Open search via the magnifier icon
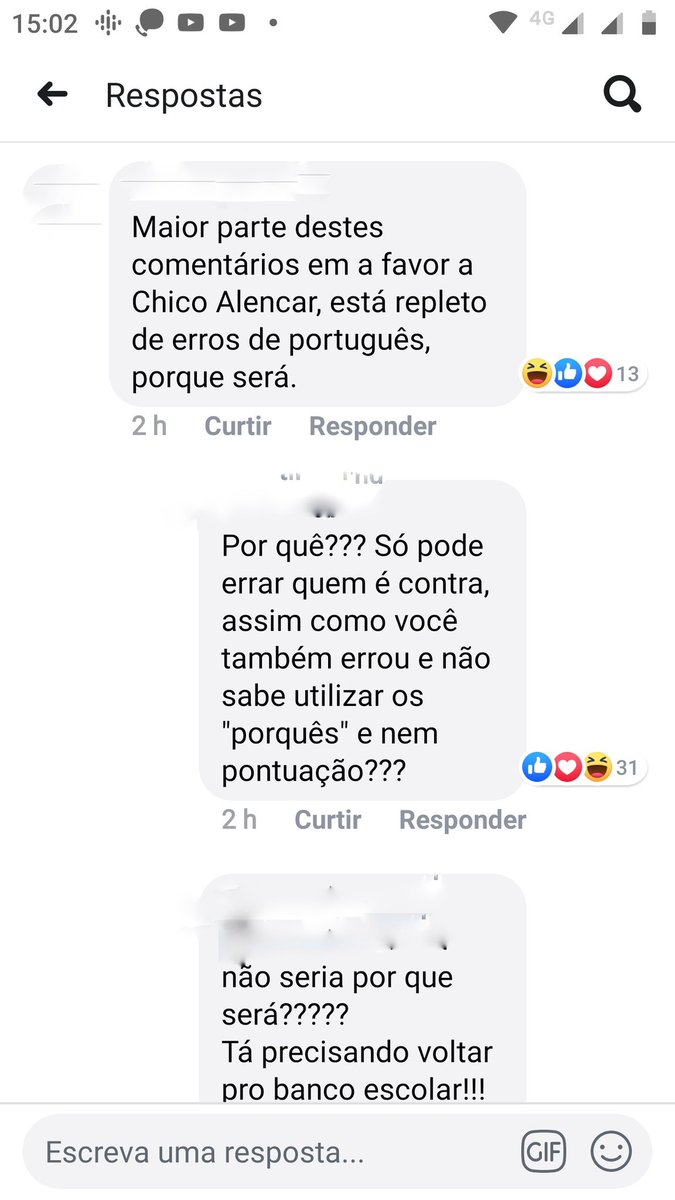The height and width of the screenshot is (1200, 675). click(622, 95)
